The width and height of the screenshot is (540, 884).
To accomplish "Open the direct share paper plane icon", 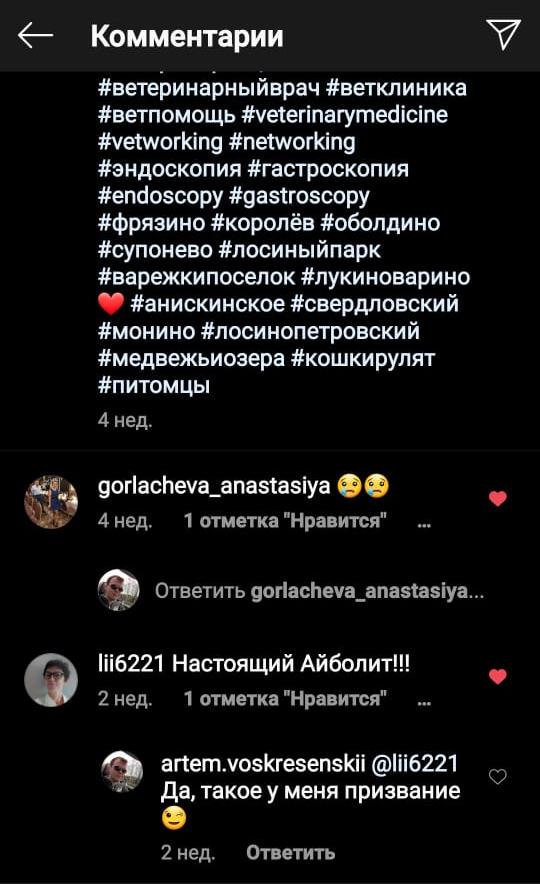I will click(x=502, y=34).
